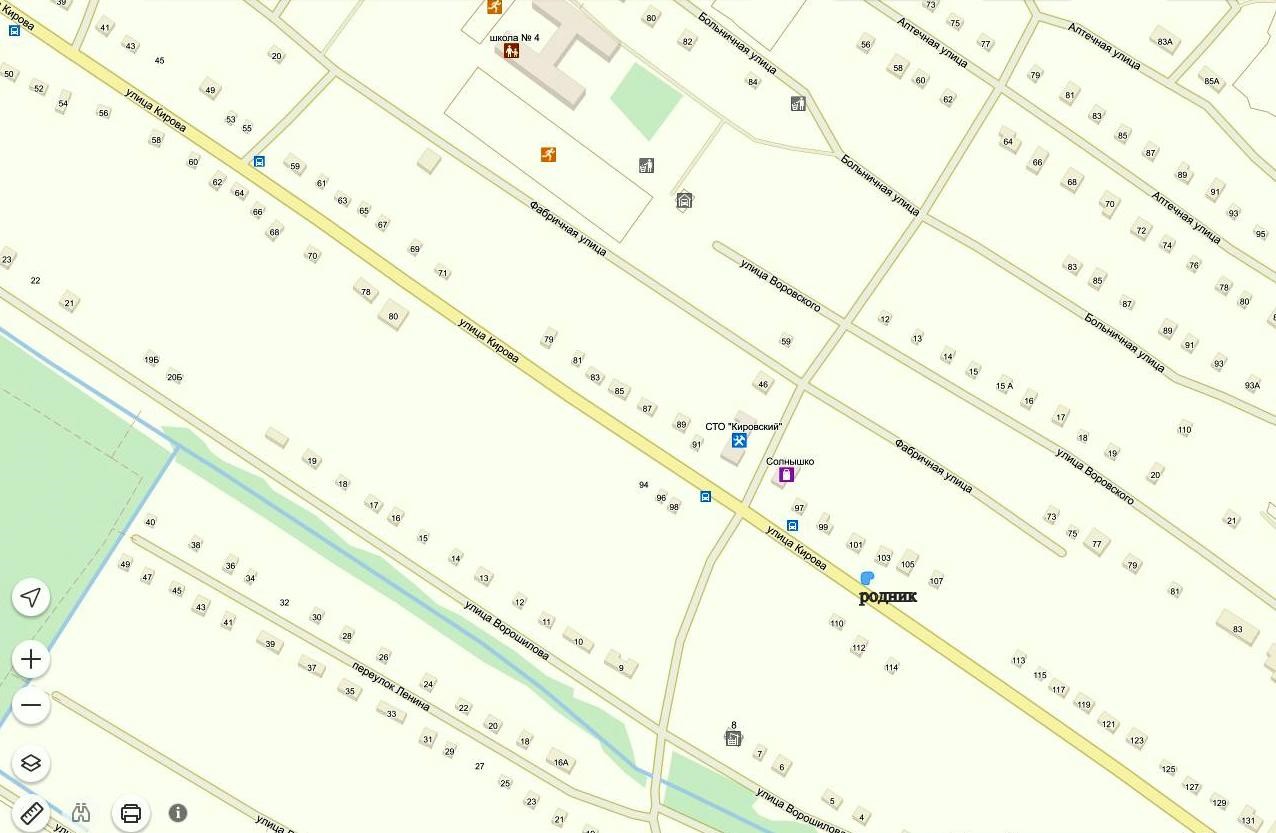Zoom in with the plus button
Viewport: 1276px width, 833px height.
coord(31,660)
